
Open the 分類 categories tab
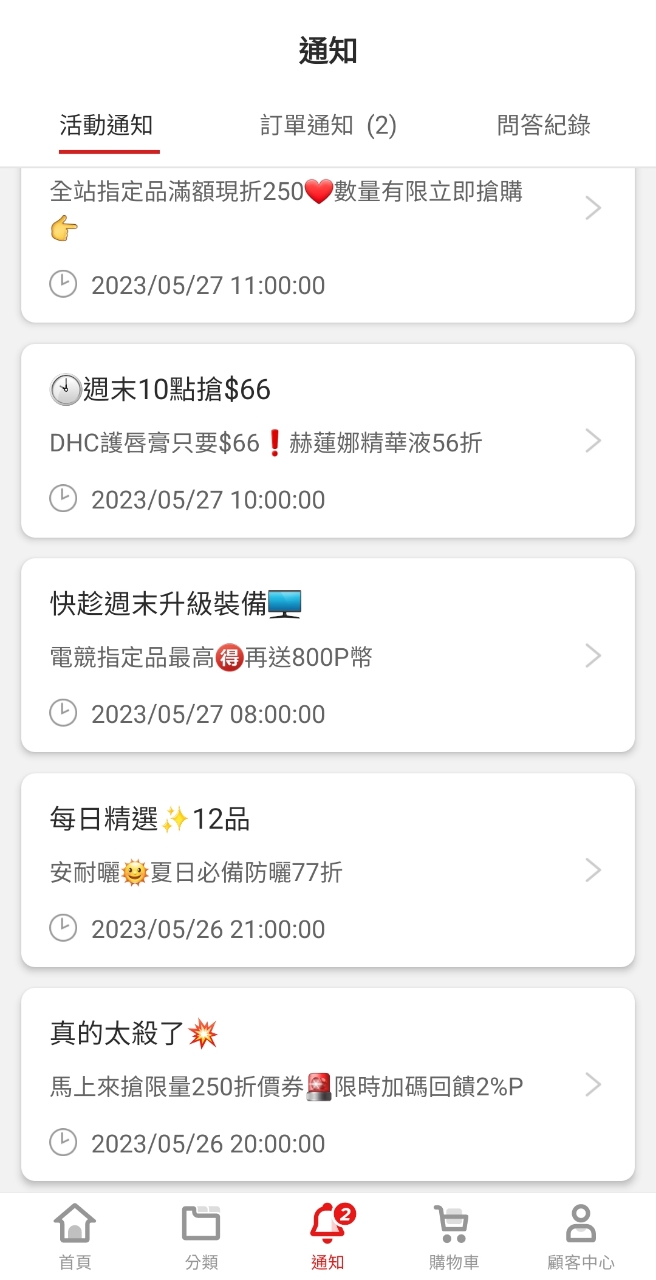(x=201, y=1237)
